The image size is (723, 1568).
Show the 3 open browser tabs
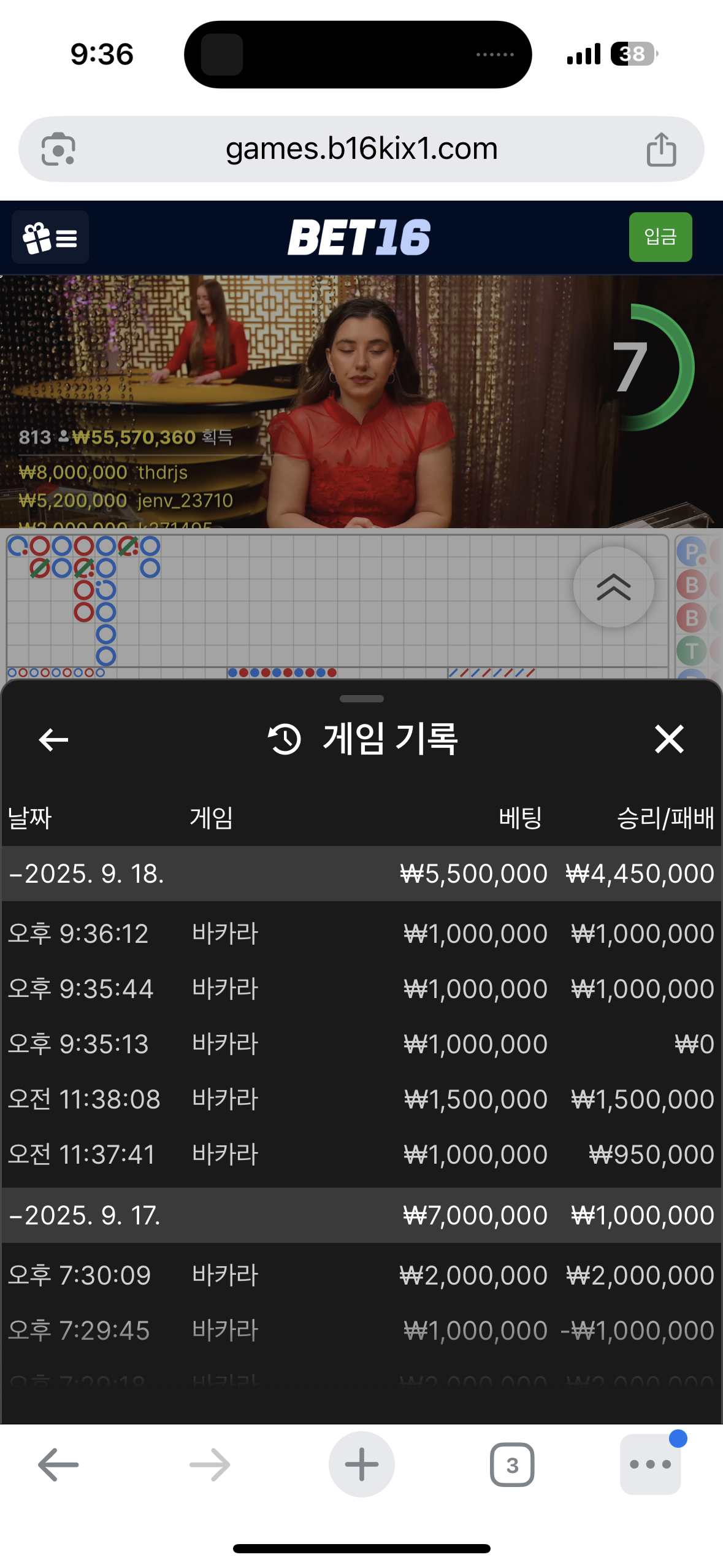coord(512,1464)
